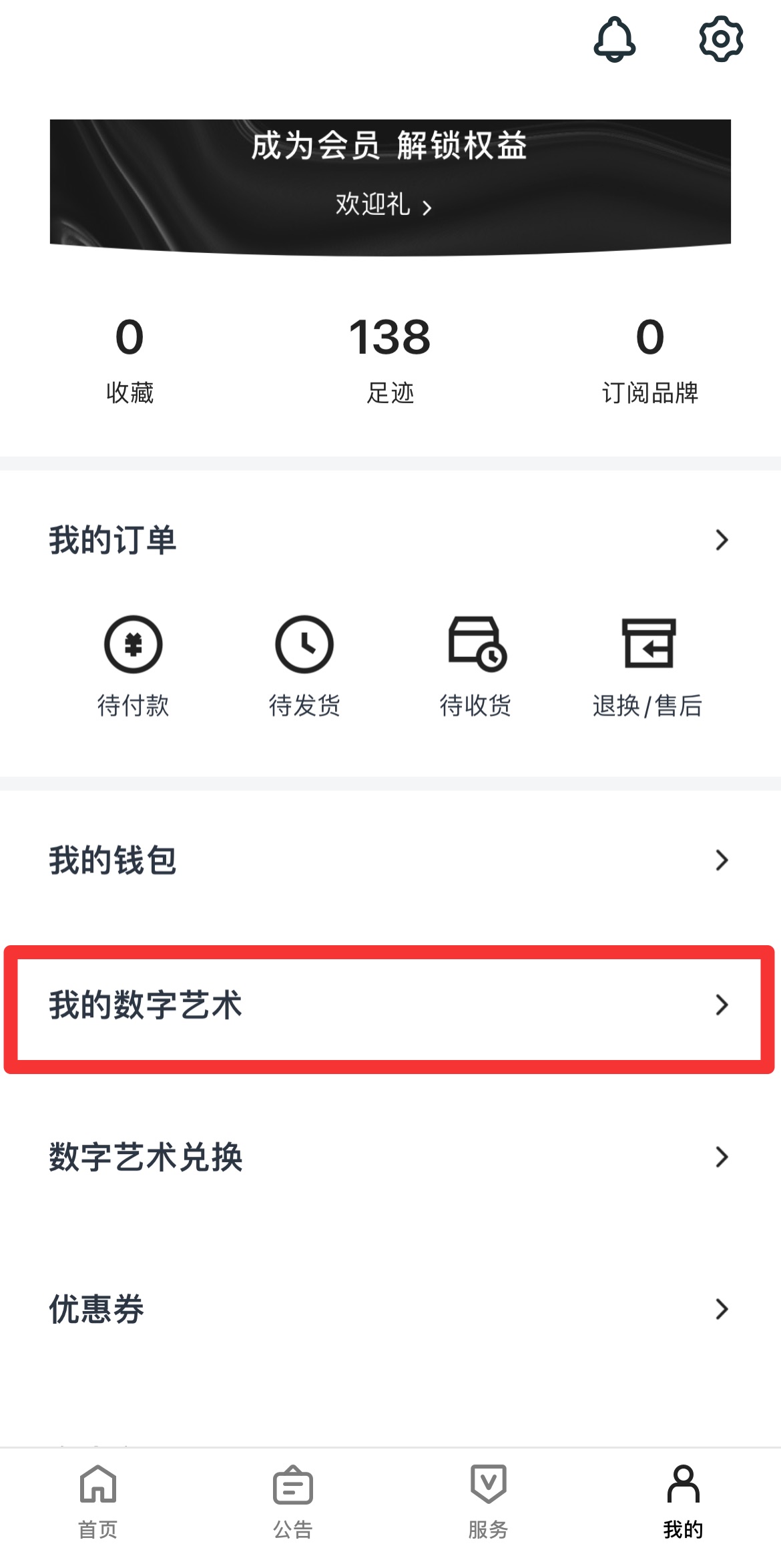Screen dimensions: 781x1568
Task: Open the settings gear
Action: pos(721,39)
